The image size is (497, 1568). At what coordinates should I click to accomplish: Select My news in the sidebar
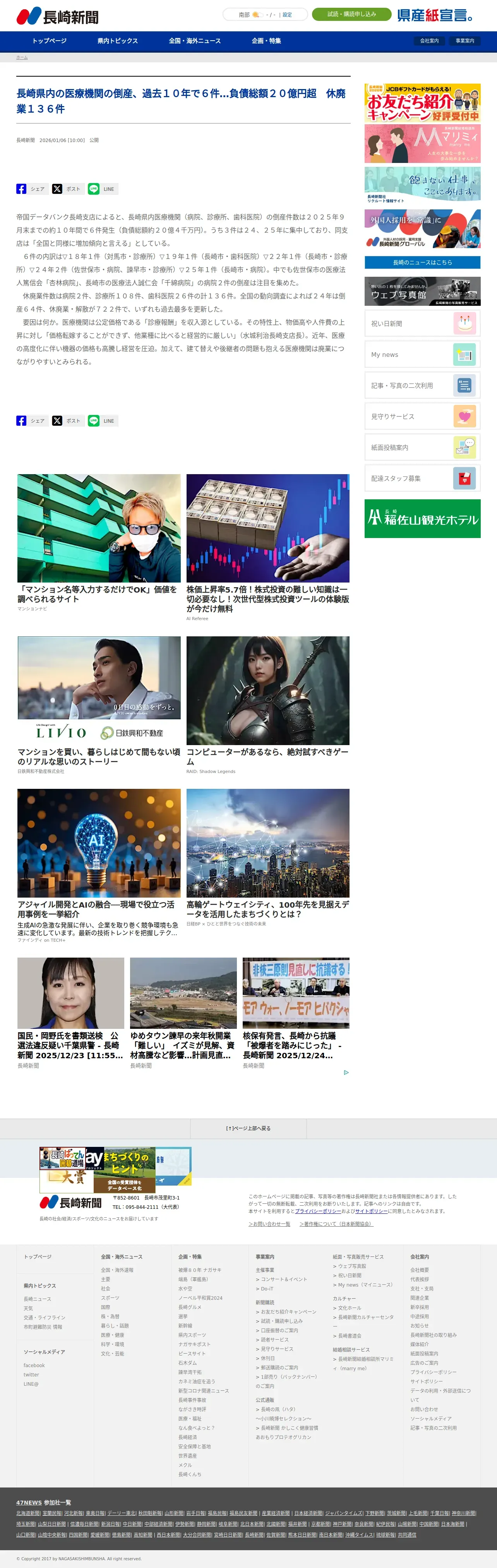[422, 355]
